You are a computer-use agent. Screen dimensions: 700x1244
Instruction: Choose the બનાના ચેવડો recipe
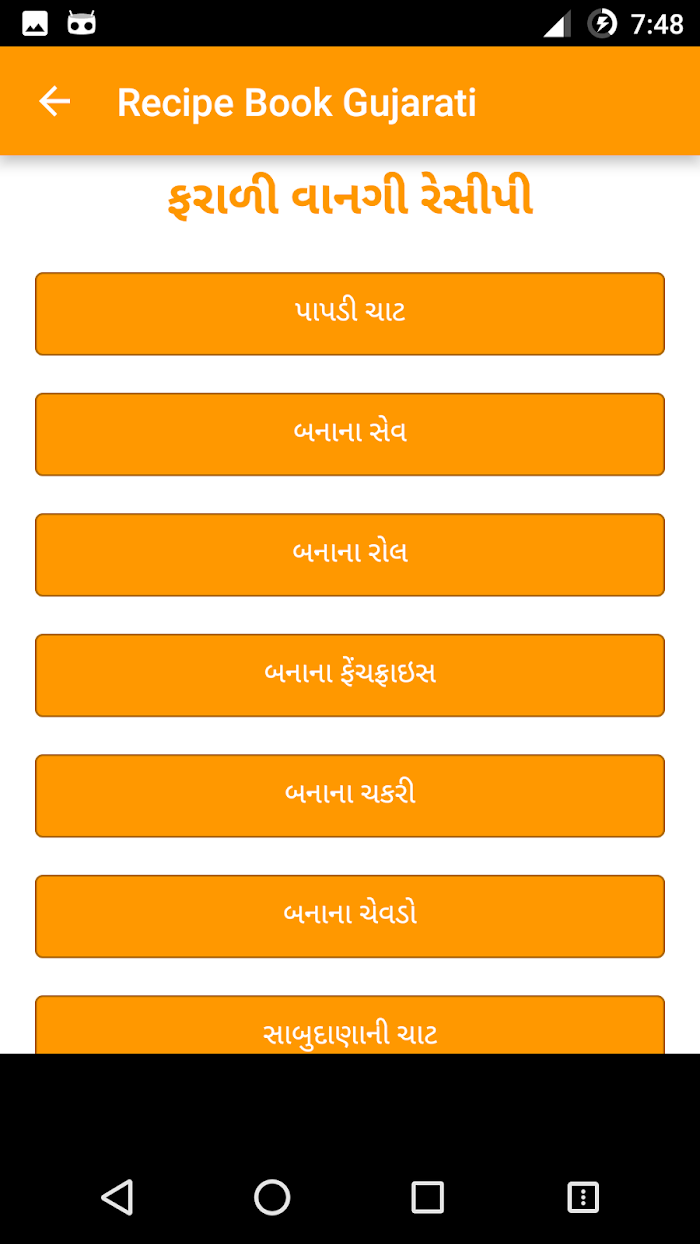pyautogui.click(x=350, y=916)
